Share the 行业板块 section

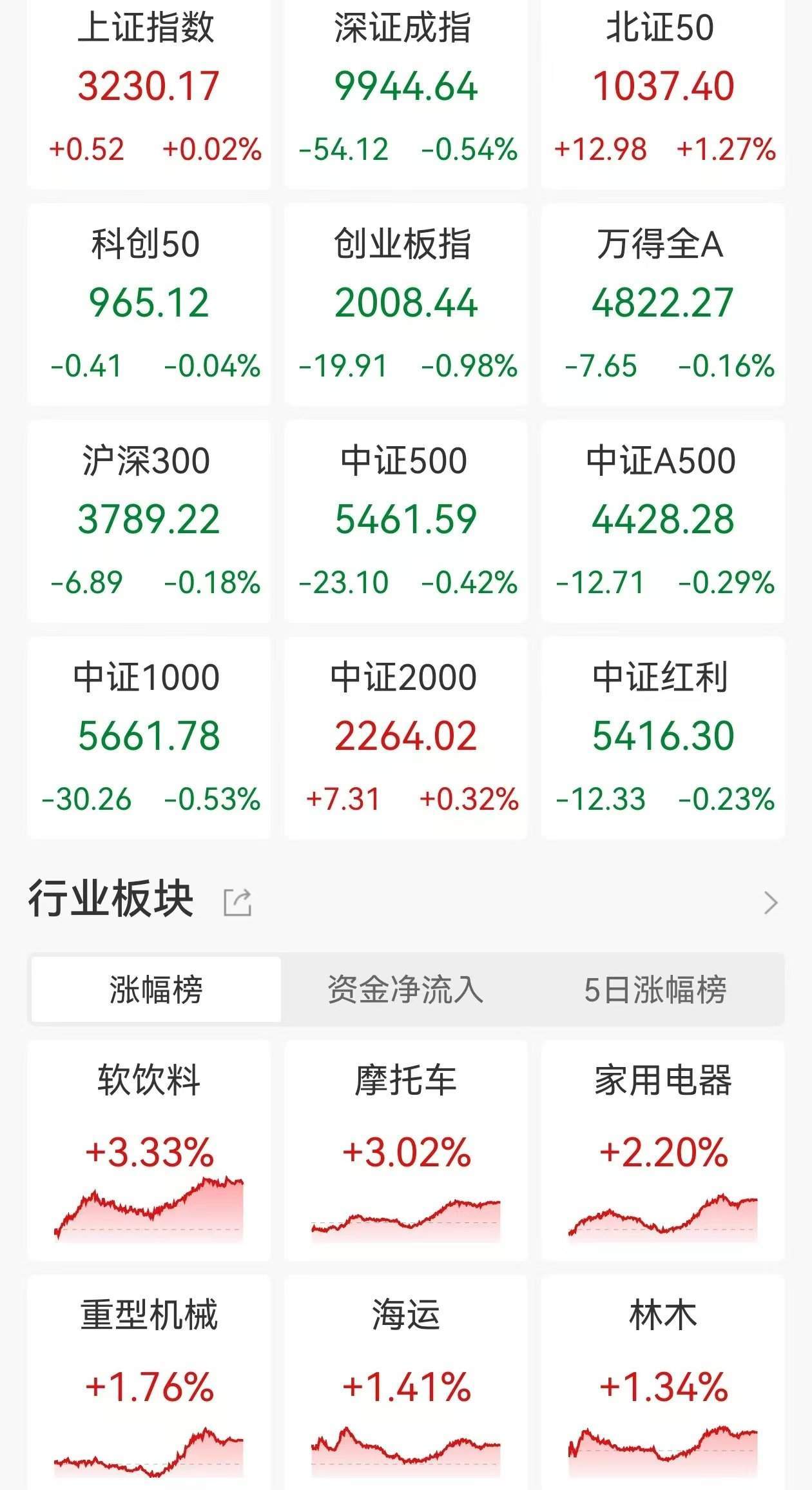tap(237, 901)
